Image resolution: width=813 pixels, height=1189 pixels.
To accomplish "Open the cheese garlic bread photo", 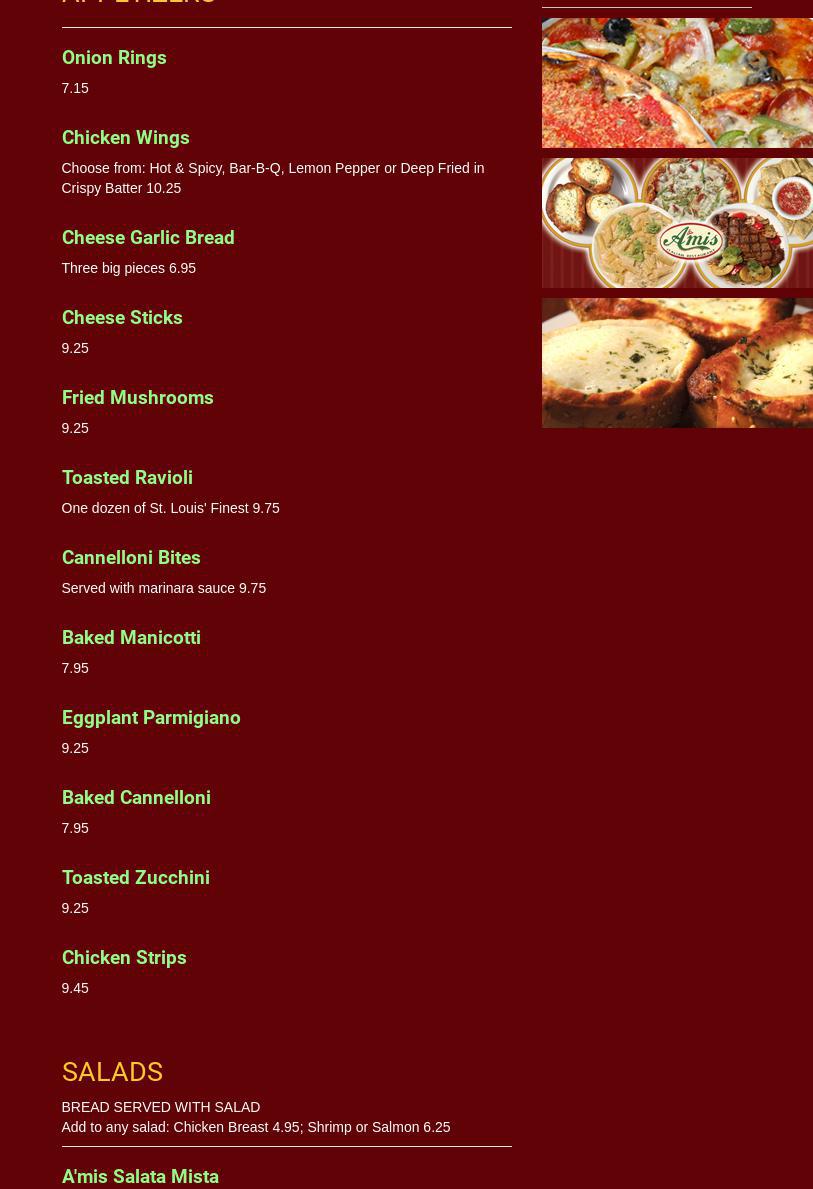I will tap(677, 363).
